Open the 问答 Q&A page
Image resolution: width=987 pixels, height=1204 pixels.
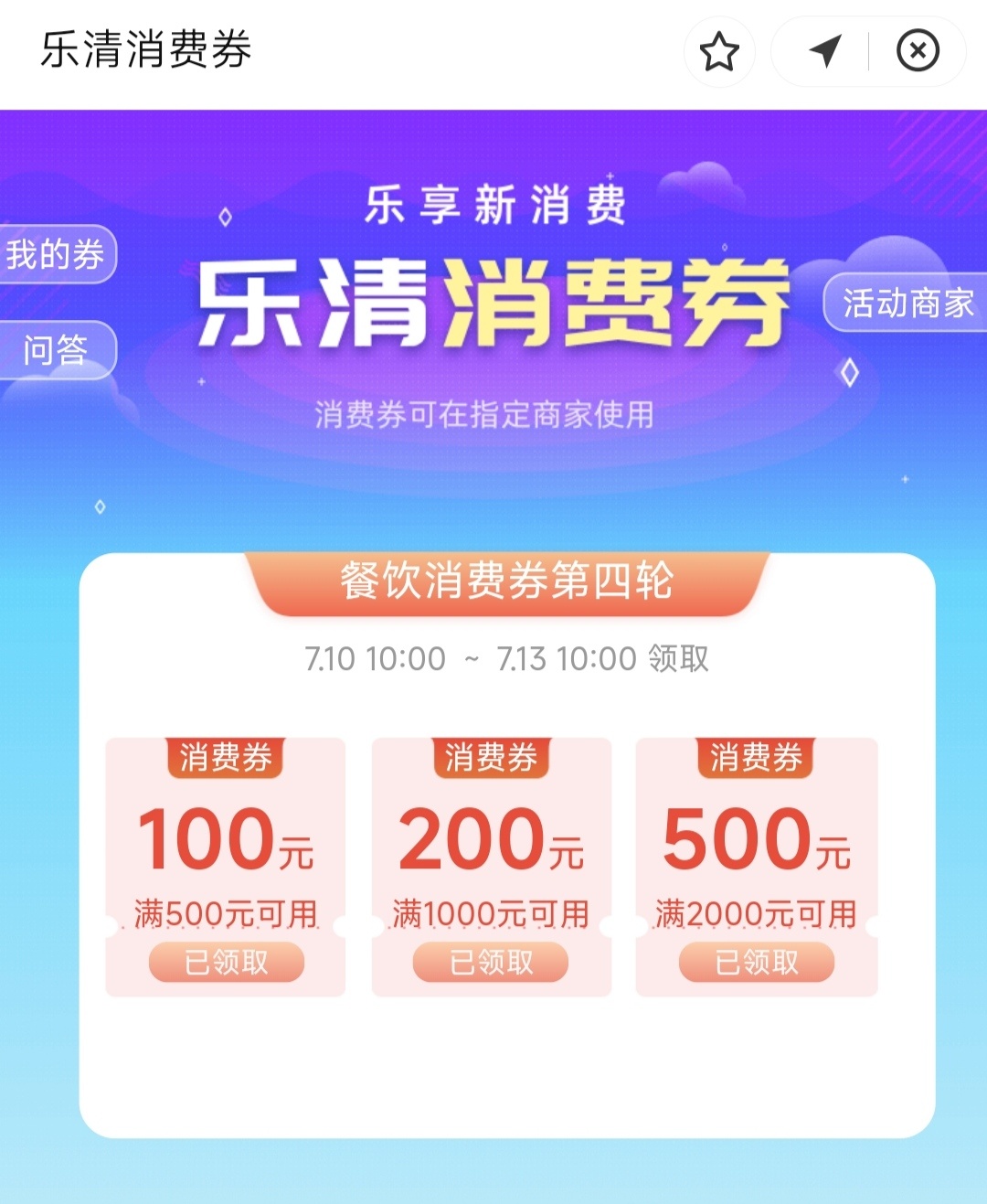click(x=57, y=349)
